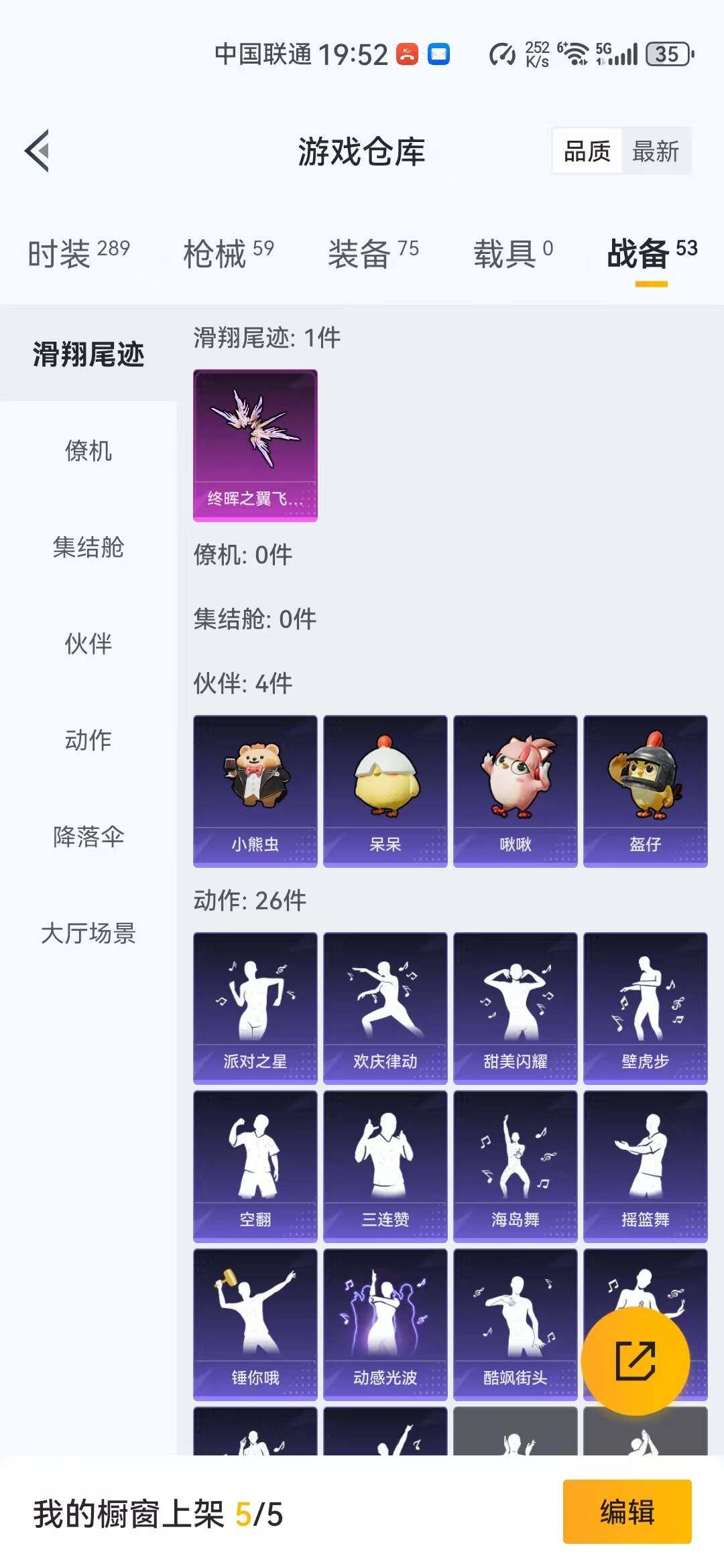Tap the yellow floating share button
This screenshot has width=724, height=1568.
point(635,1361)
